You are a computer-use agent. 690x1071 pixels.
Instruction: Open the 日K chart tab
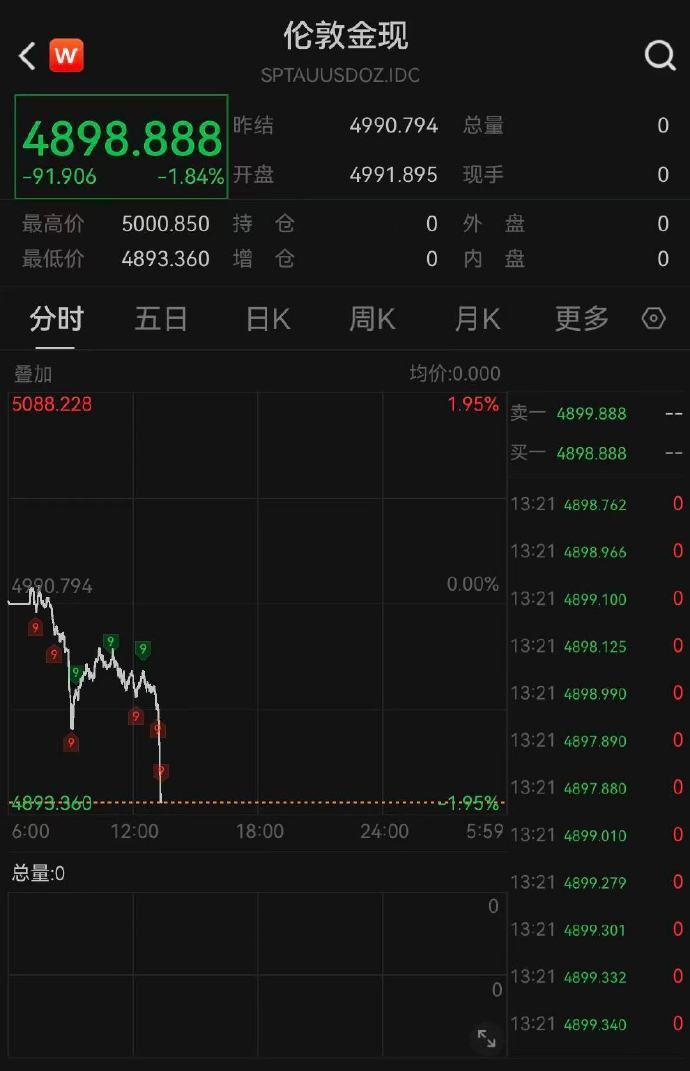coord(267,319)
